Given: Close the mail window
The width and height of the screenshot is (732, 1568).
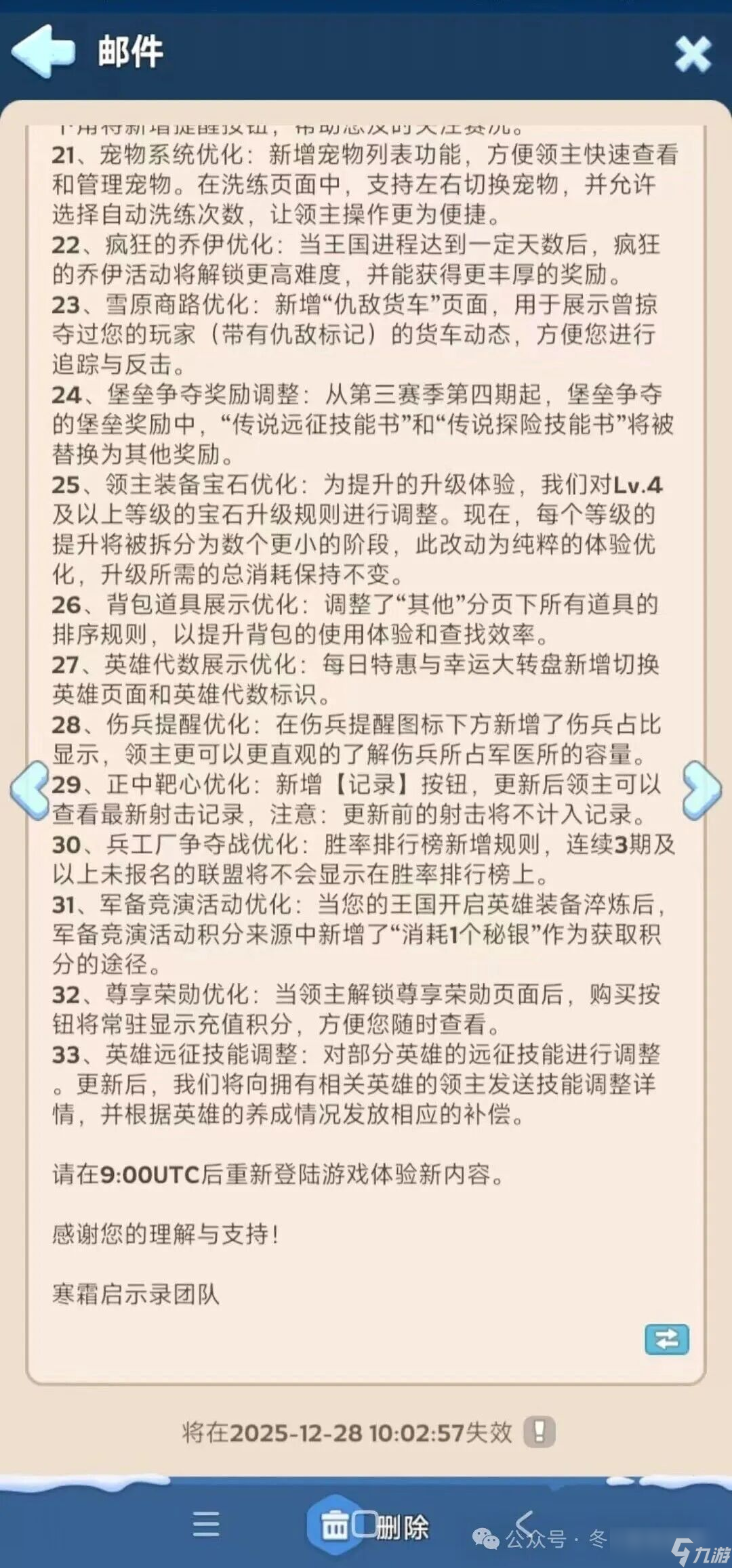Looking at the screenshot, I should point(693,54).
